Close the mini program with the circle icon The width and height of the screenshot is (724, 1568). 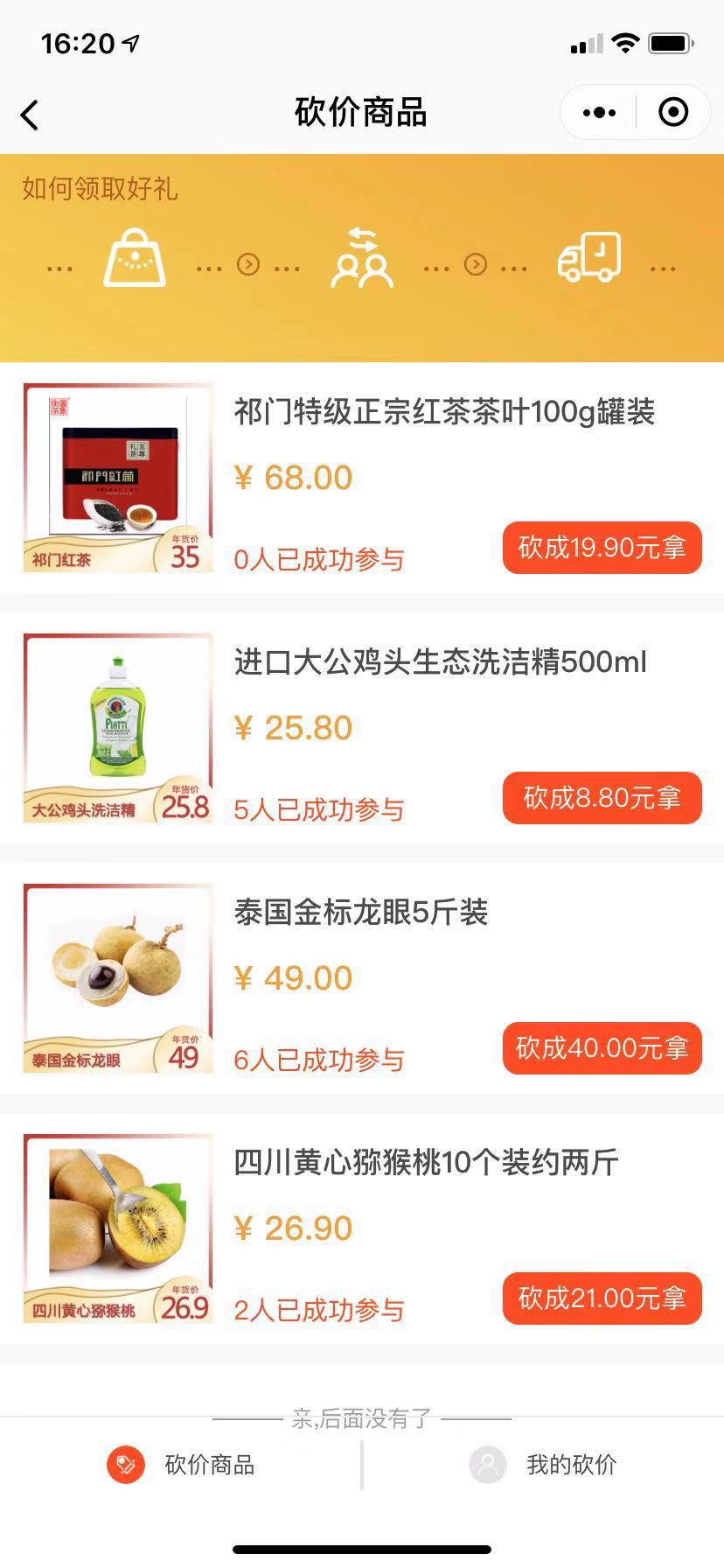click(673, 112)
